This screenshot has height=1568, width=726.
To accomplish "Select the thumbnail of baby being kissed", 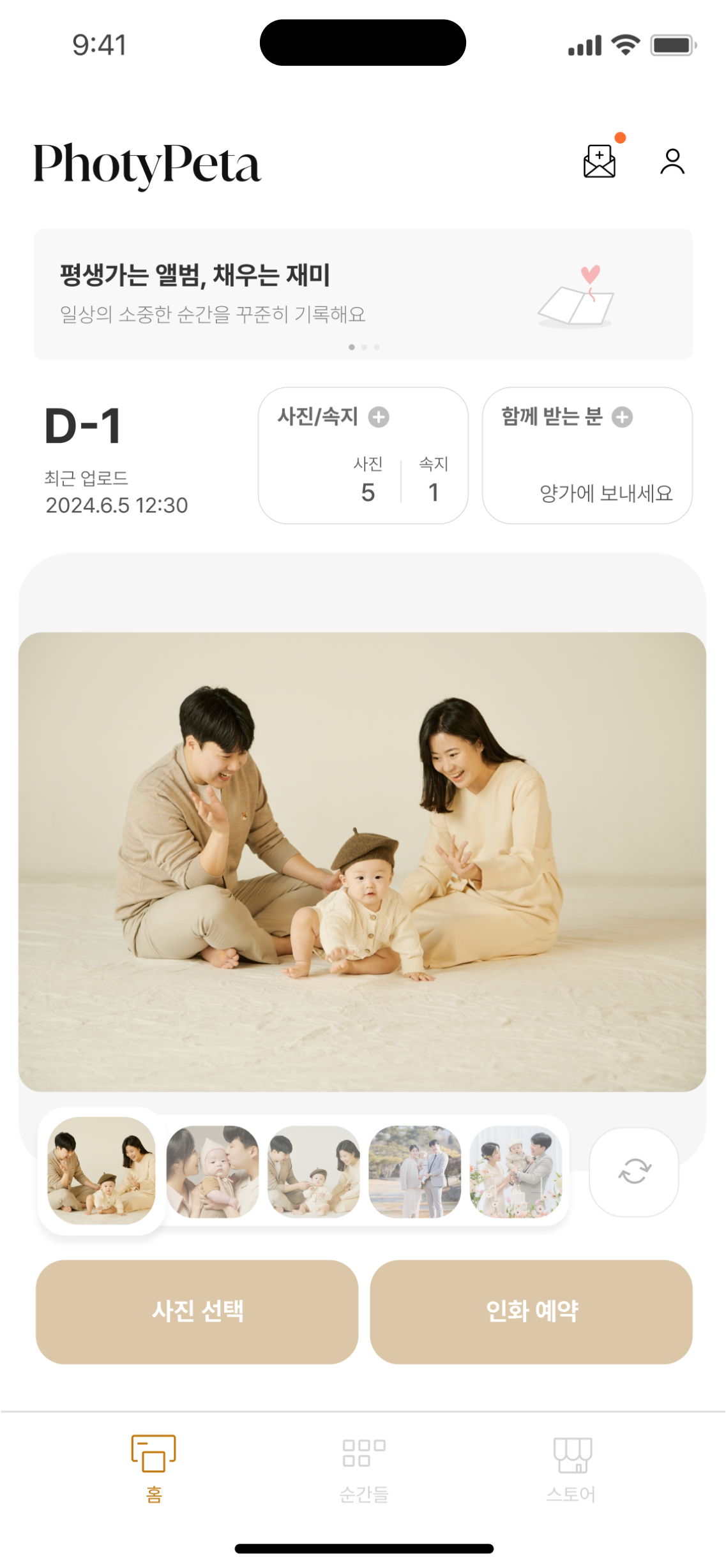I will tap(213, 1172).
